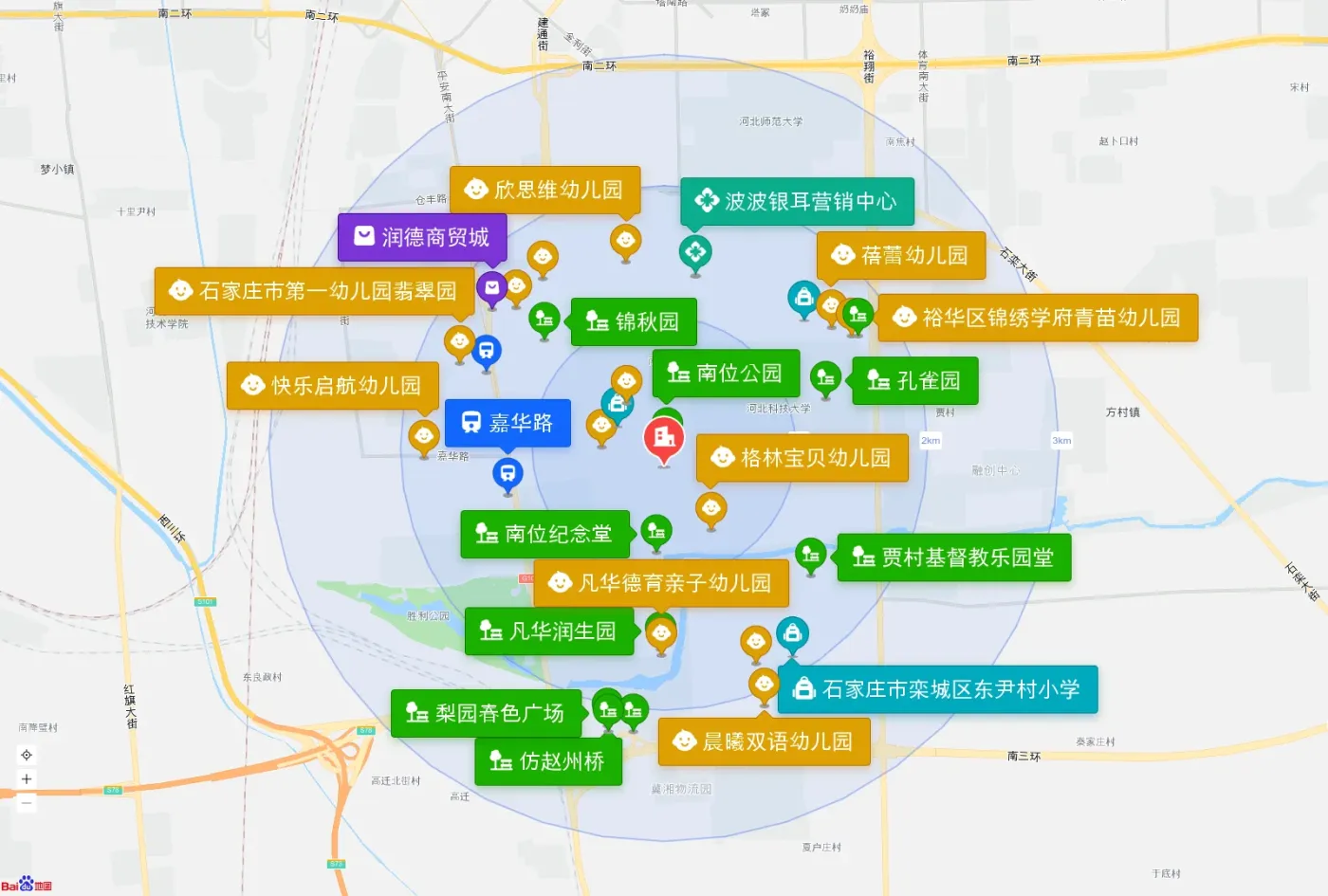Tap the 孔雀园 label
Image resolution: width=1328 pixels, height=896 pixels.
click(x=914, y=380)
